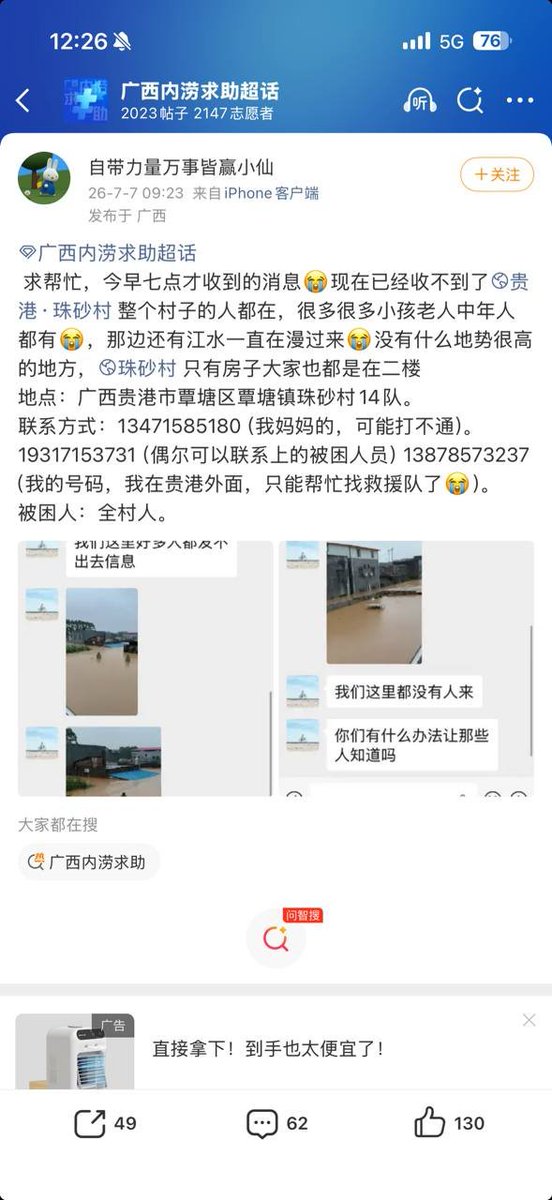Open the search icon in the header
The height and width of the screenshot is (1200, 552).
[470, 100]
